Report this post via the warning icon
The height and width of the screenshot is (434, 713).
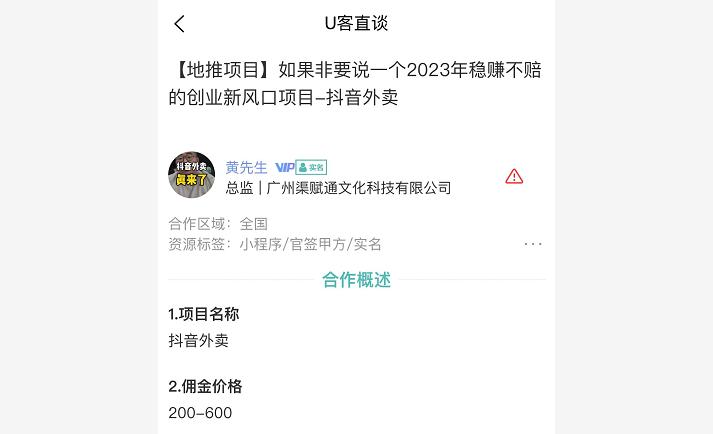click(x=514, y=177)
